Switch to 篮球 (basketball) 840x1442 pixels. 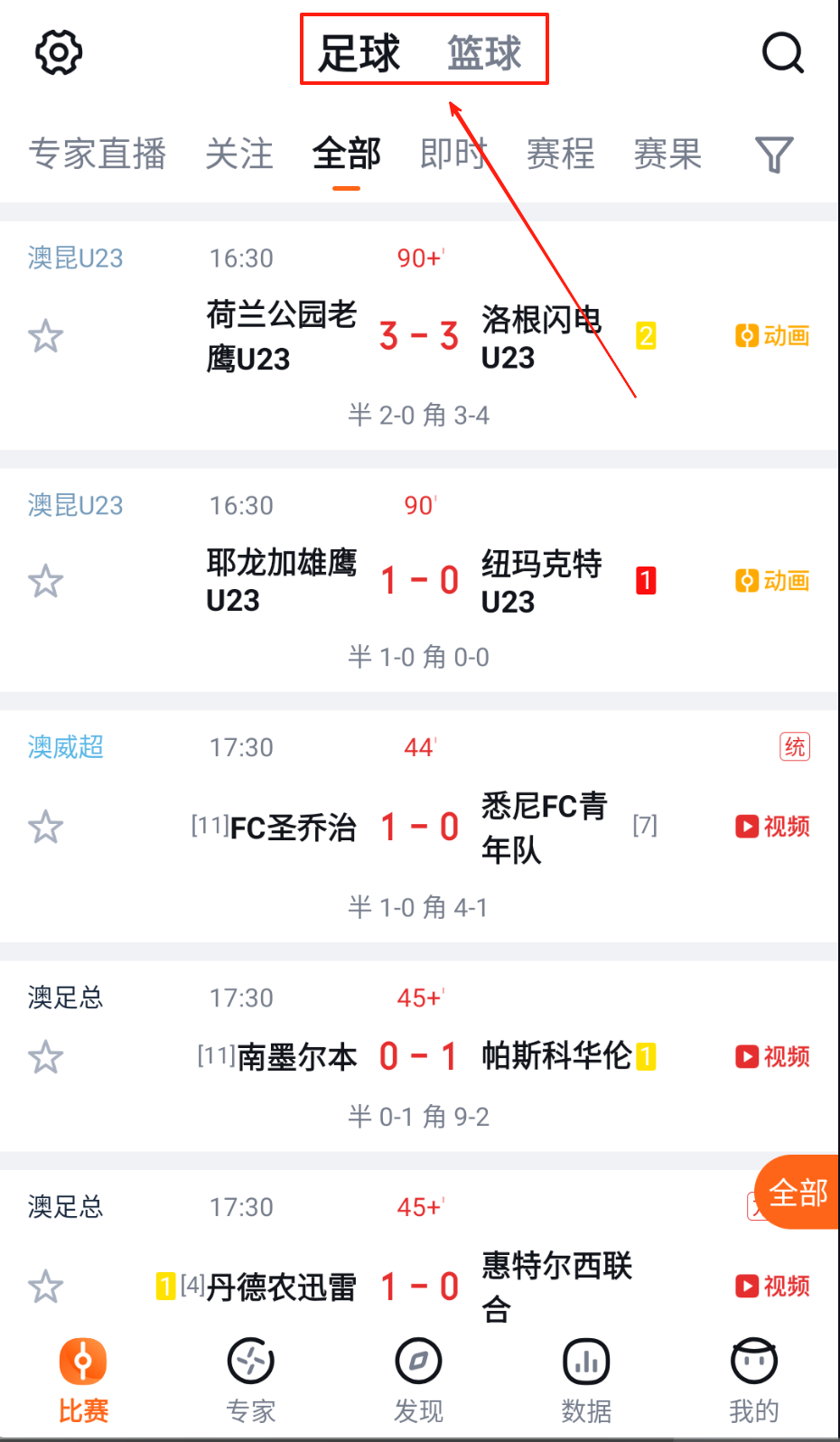click(x=484, y=52)
